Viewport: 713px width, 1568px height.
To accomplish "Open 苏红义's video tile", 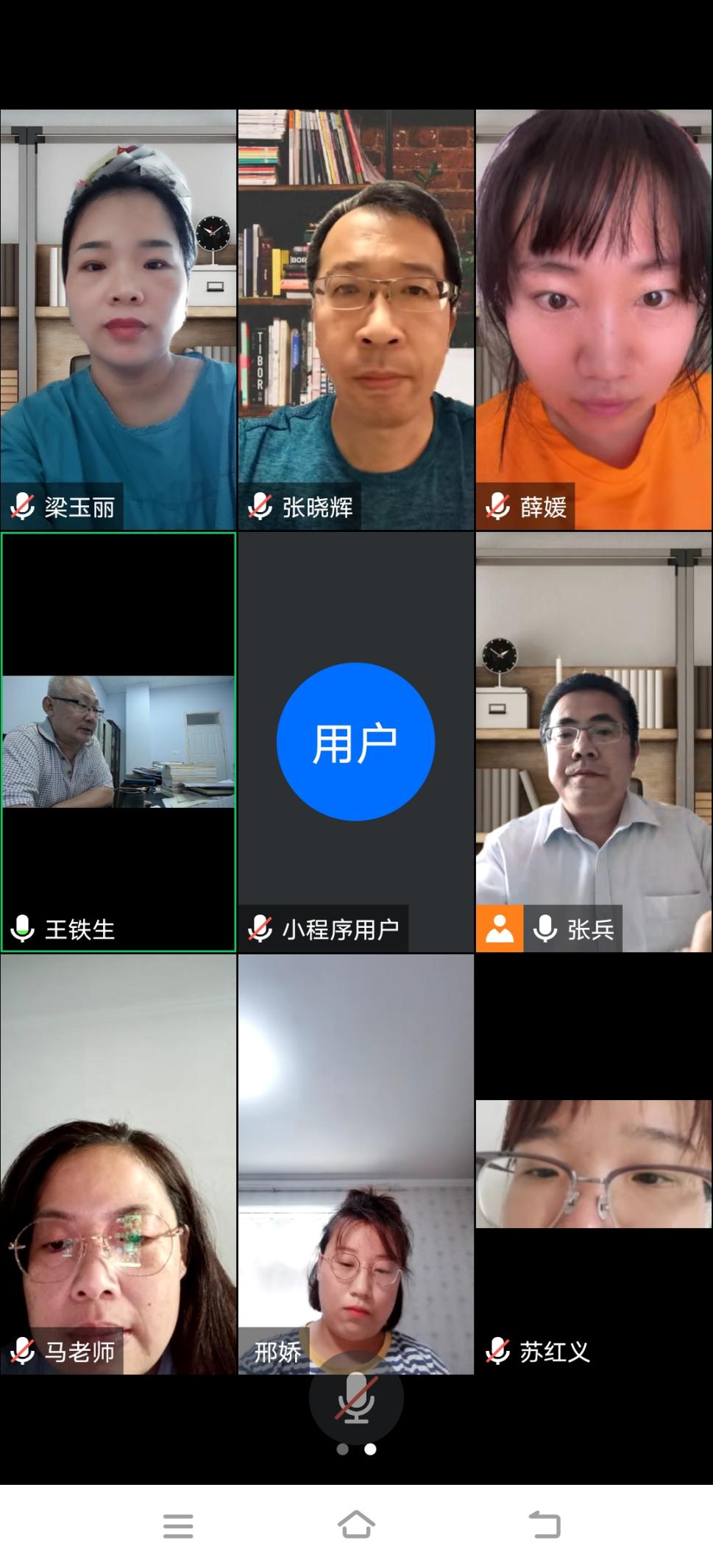I will [x=594, y=1163].
